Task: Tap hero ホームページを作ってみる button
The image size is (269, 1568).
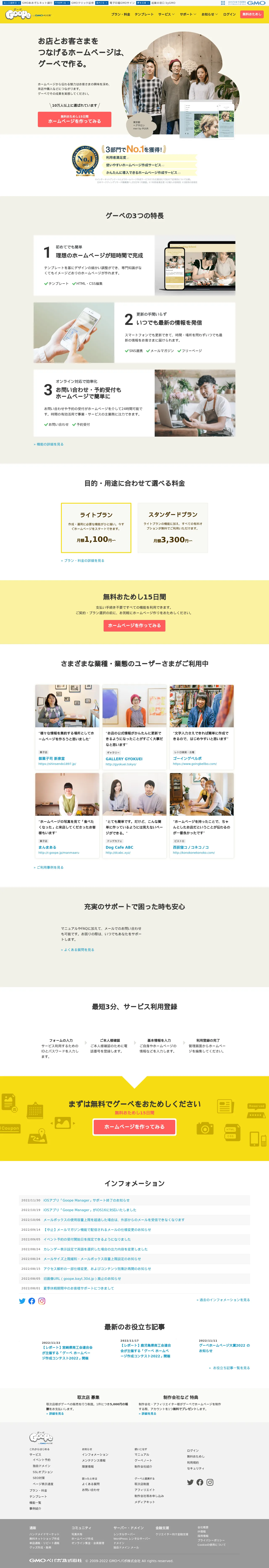Action: coord(74,119)
